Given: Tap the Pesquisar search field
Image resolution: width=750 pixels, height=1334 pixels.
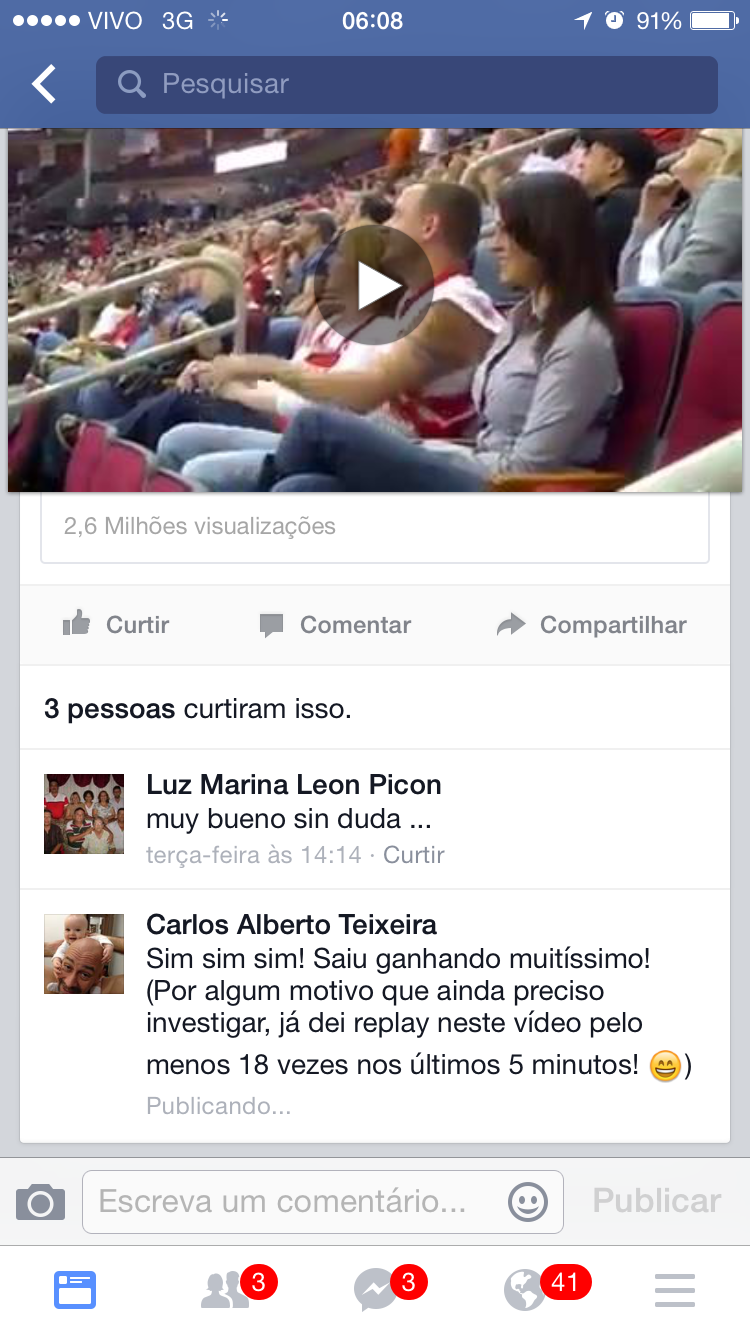Looking at the screenshot, I should pyautogui.click(x=406, y=85).
